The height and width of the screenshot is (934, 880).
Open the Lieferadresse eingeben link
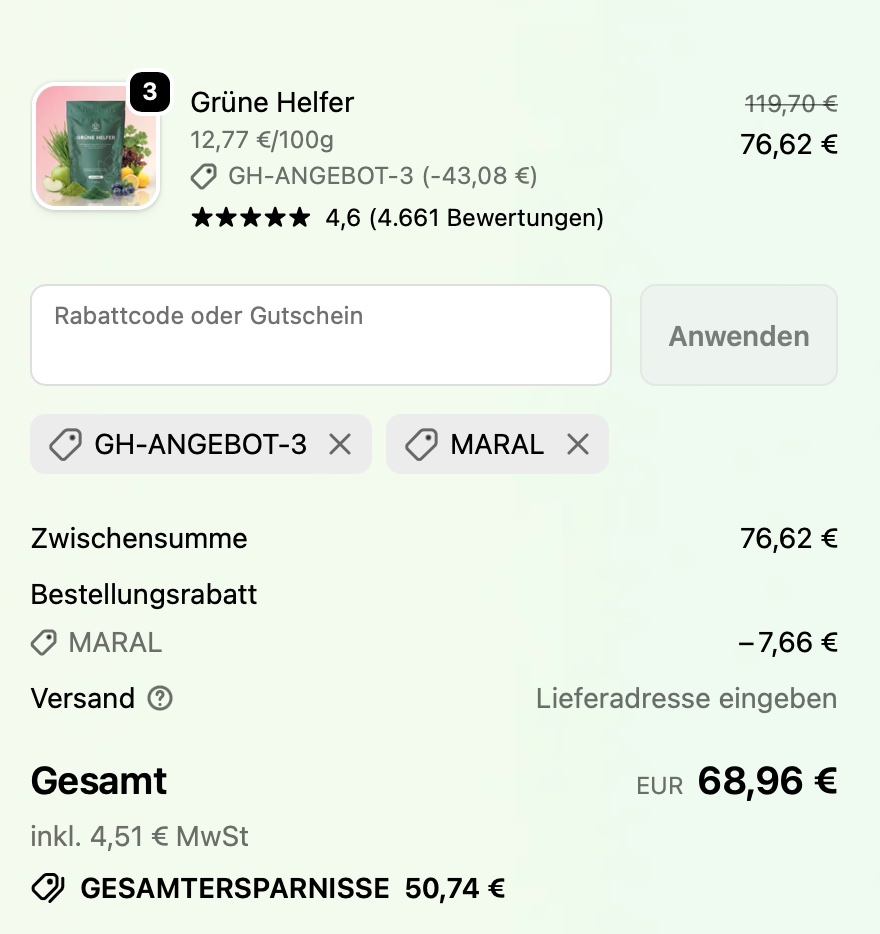point(686,699)
